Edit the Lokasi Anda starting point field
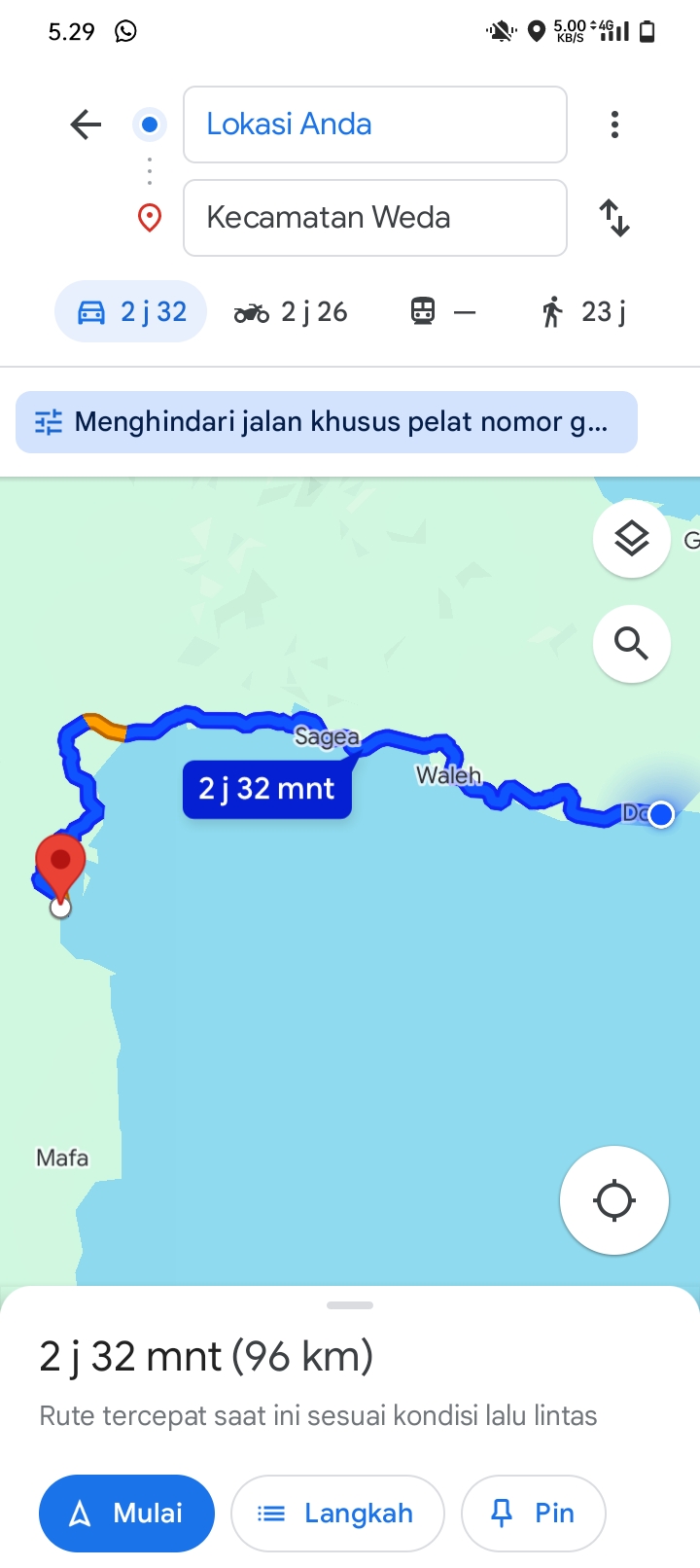The width and height of the screenshot is (700, 1568). 375,125
